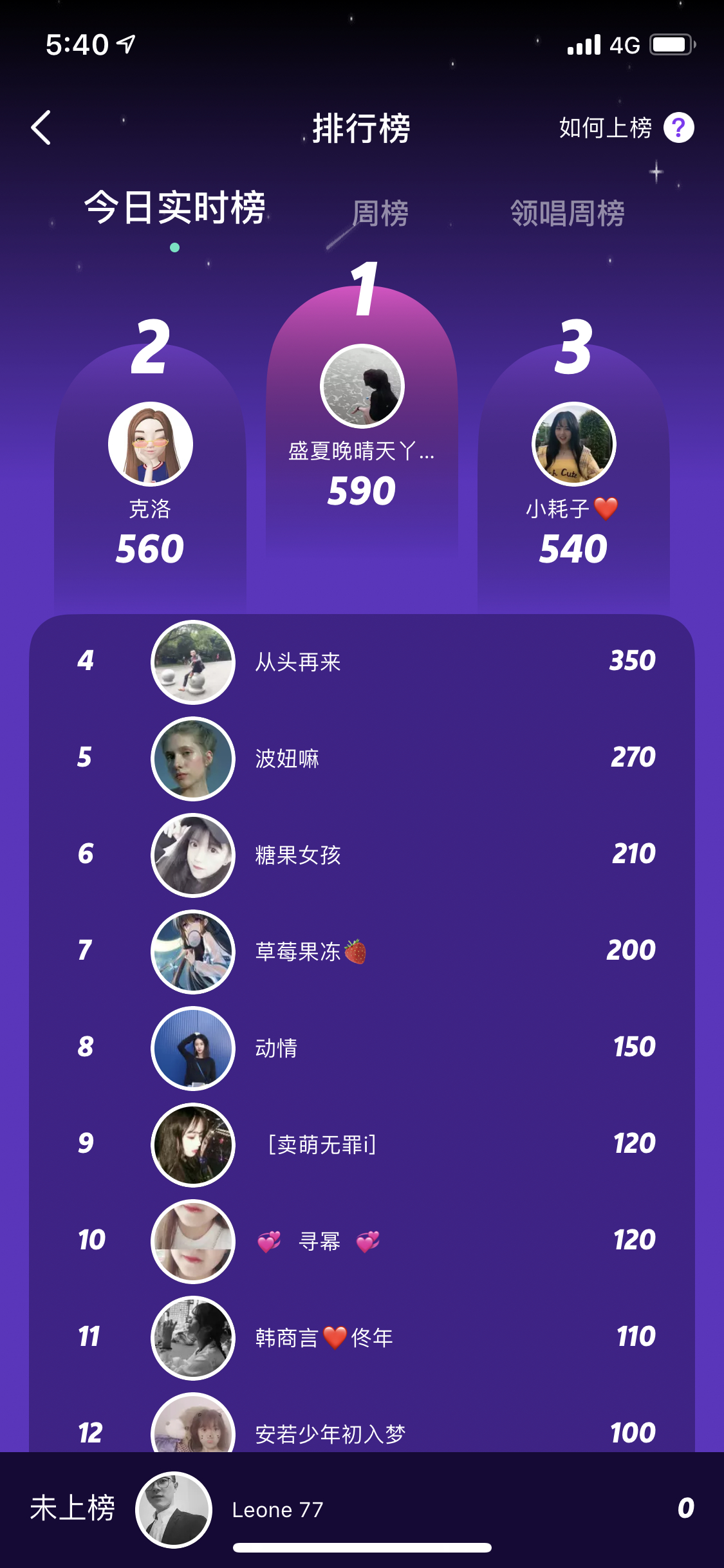Open the row for 韩商言❤佟年

click(x=362, y=1338)
